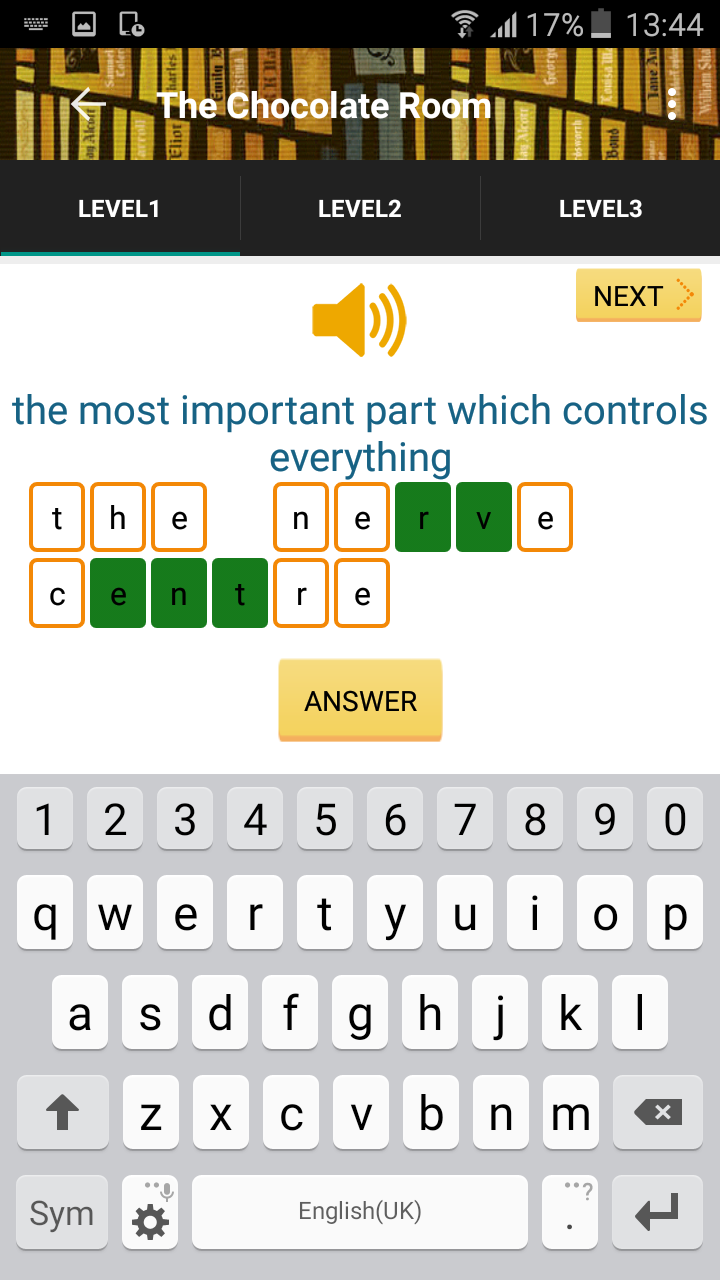Play the audio with the speaker icon
This screenshot has height=1280, width=720.
pyautogui.click(x=359, y=320)
